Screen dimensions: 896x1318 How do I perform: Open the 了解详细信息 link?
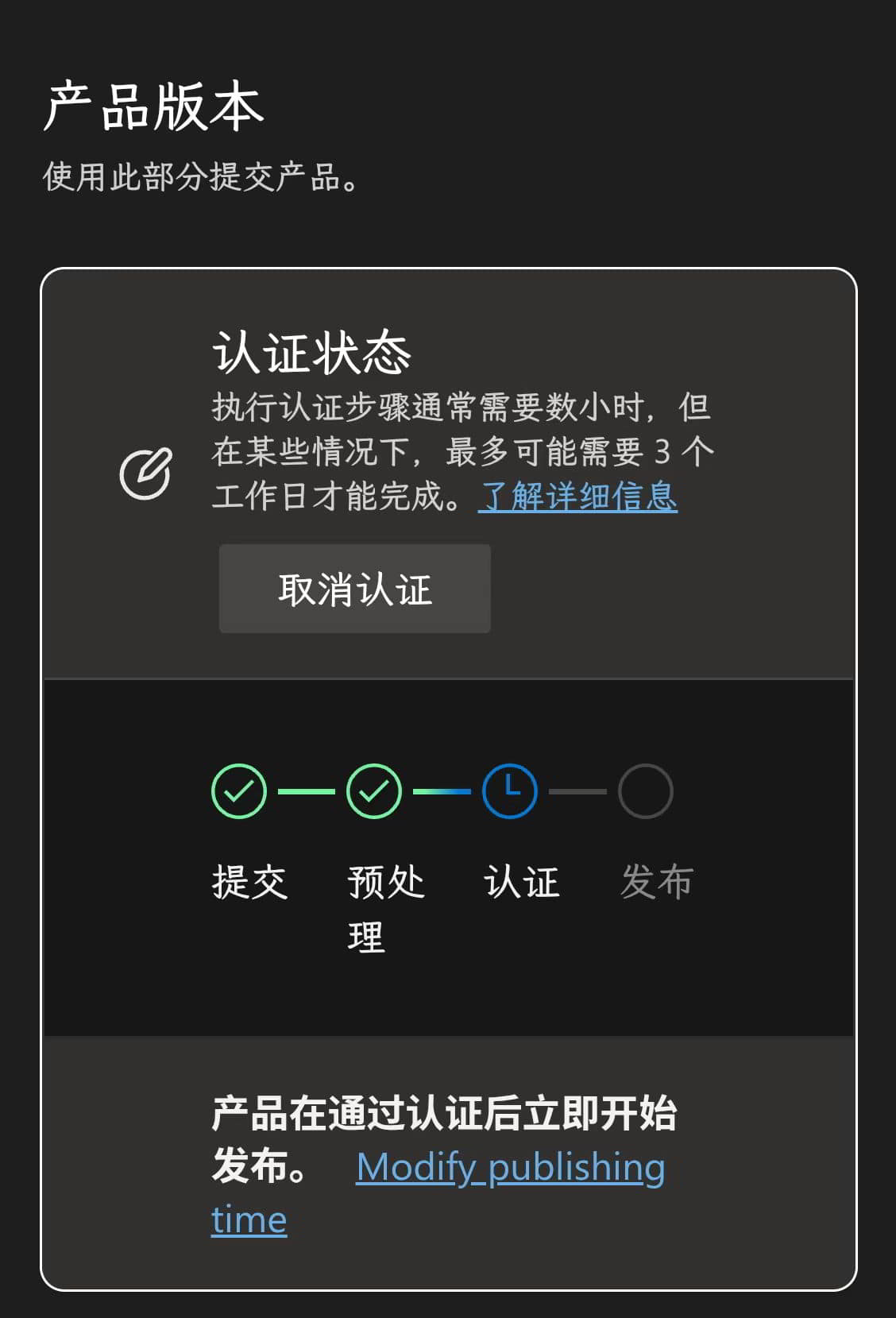point(577,497)
